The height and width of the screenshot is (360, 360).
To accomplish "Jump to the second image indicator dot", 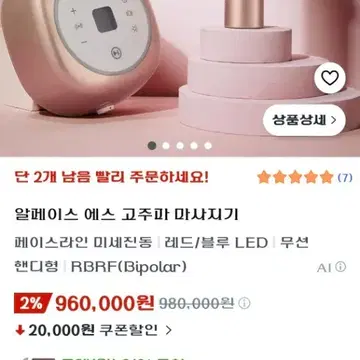I will point(166,146).
